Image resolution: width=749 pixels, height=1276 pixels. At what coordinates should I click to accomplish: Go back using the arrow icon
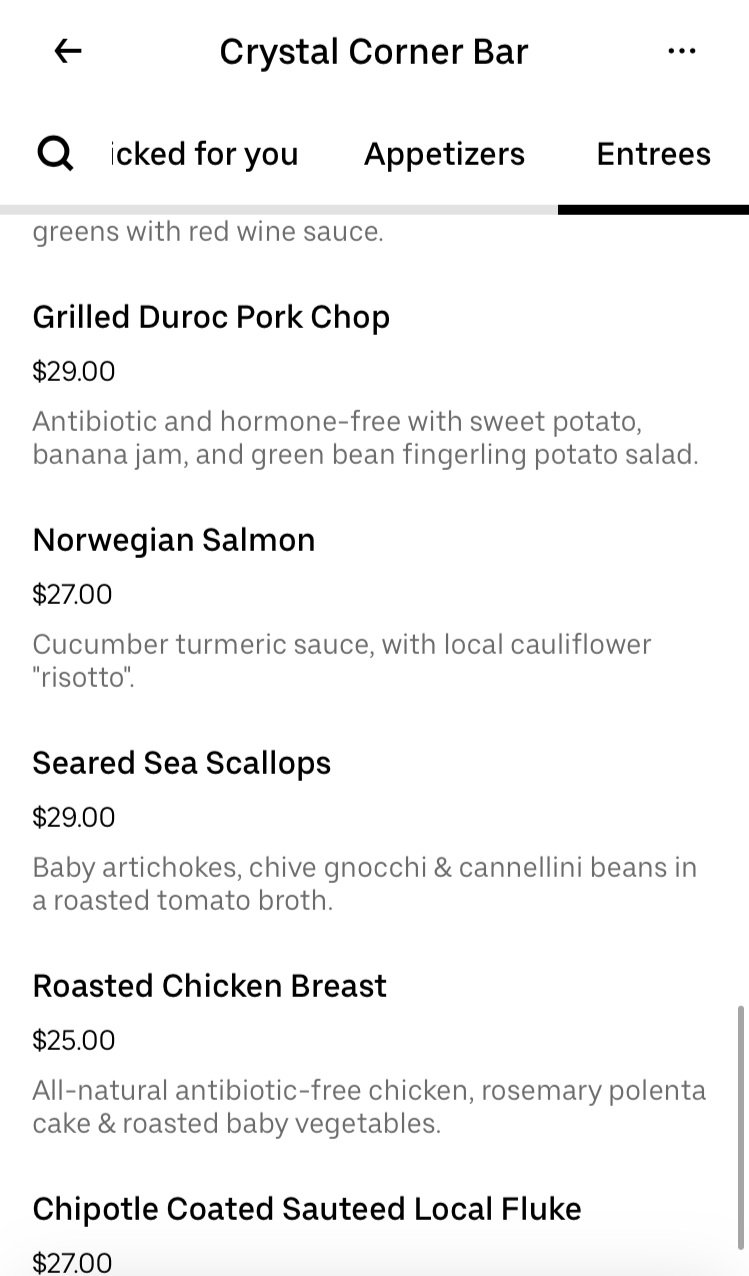tap(67, 52)
